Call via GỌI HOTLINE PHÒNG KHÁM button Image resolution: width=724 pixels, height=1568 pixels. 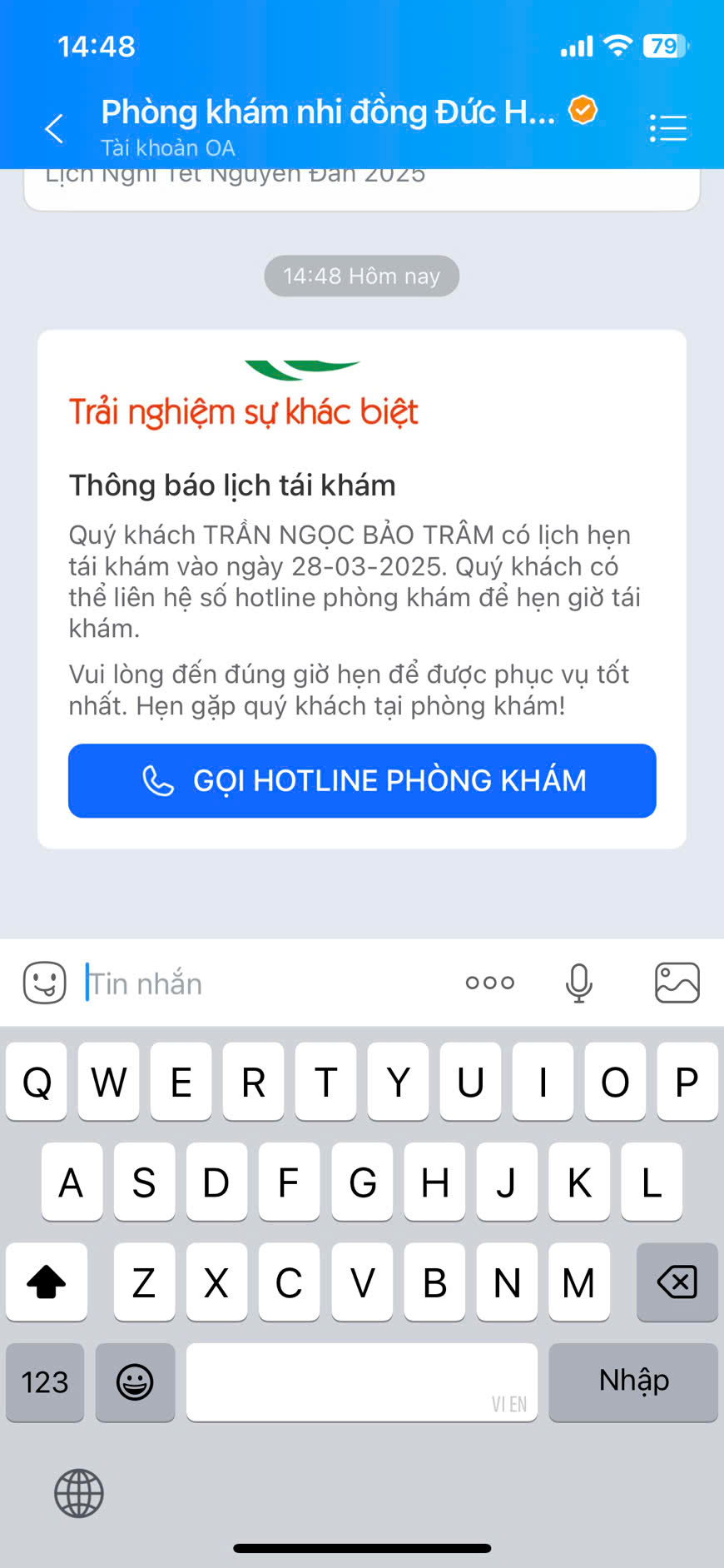coord(362,780)
